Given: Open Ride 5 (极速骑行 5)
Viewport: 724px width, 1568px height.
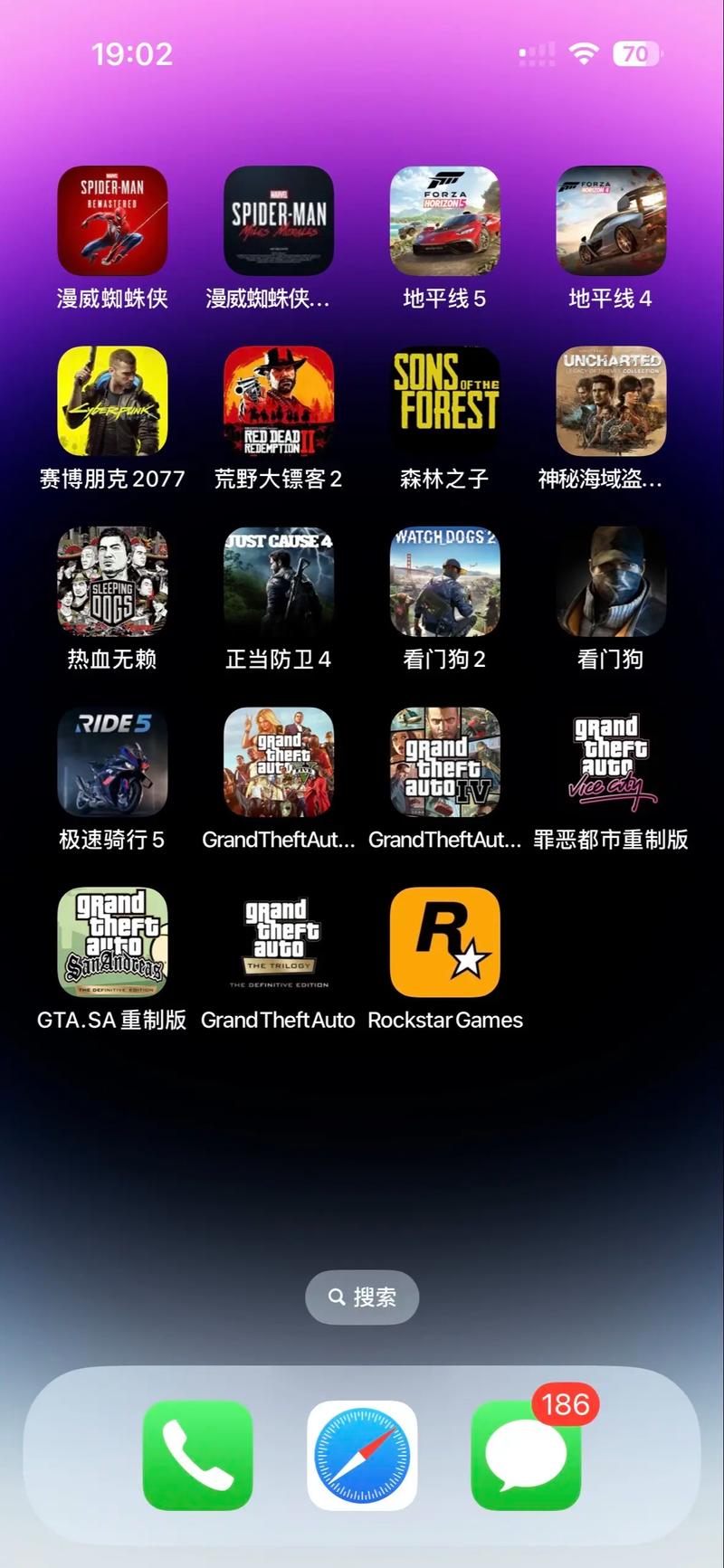Looking at the screenshot, I should point(112,761).
